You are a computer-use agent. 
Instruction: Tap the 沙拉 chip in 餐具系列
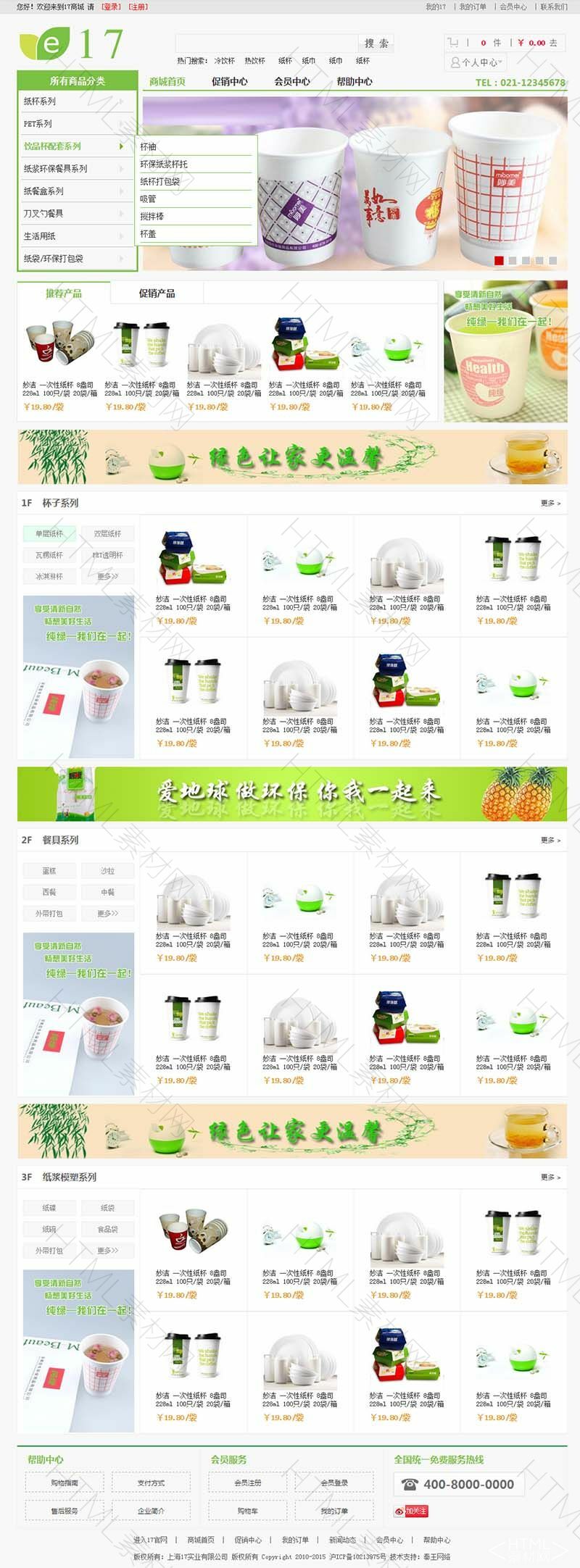(x=107, y=871)
